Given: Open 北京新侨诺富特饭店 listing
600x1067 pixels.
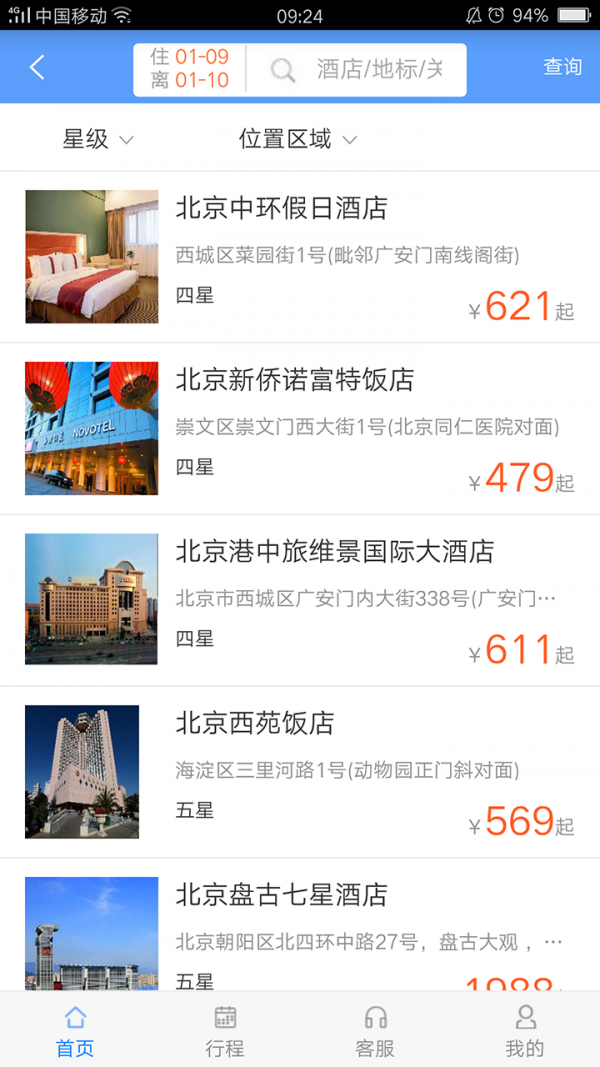Looking at the screenshot, I should 300,429.
